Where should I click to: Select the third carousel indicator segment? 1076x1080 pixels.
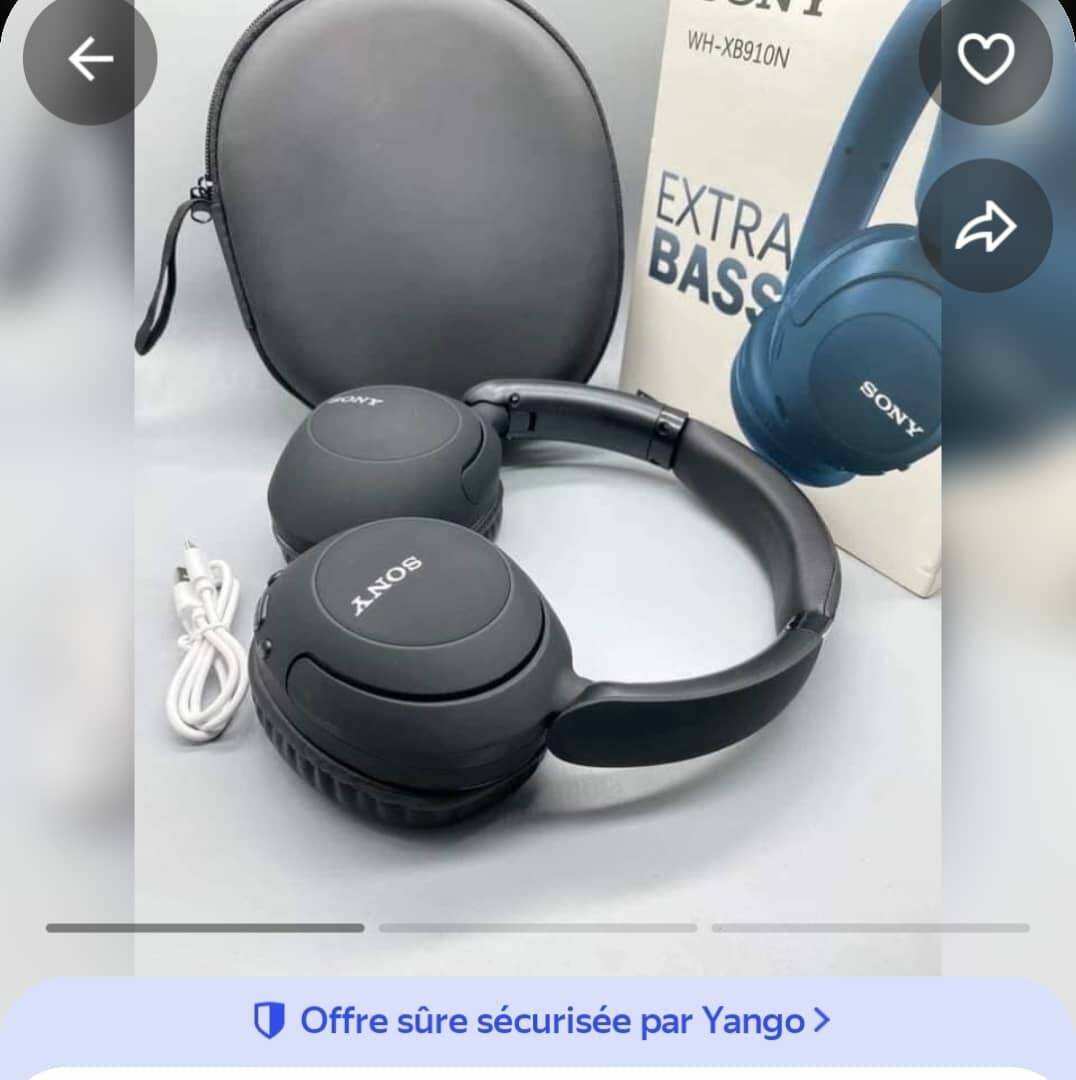click(x=870, y=928)
